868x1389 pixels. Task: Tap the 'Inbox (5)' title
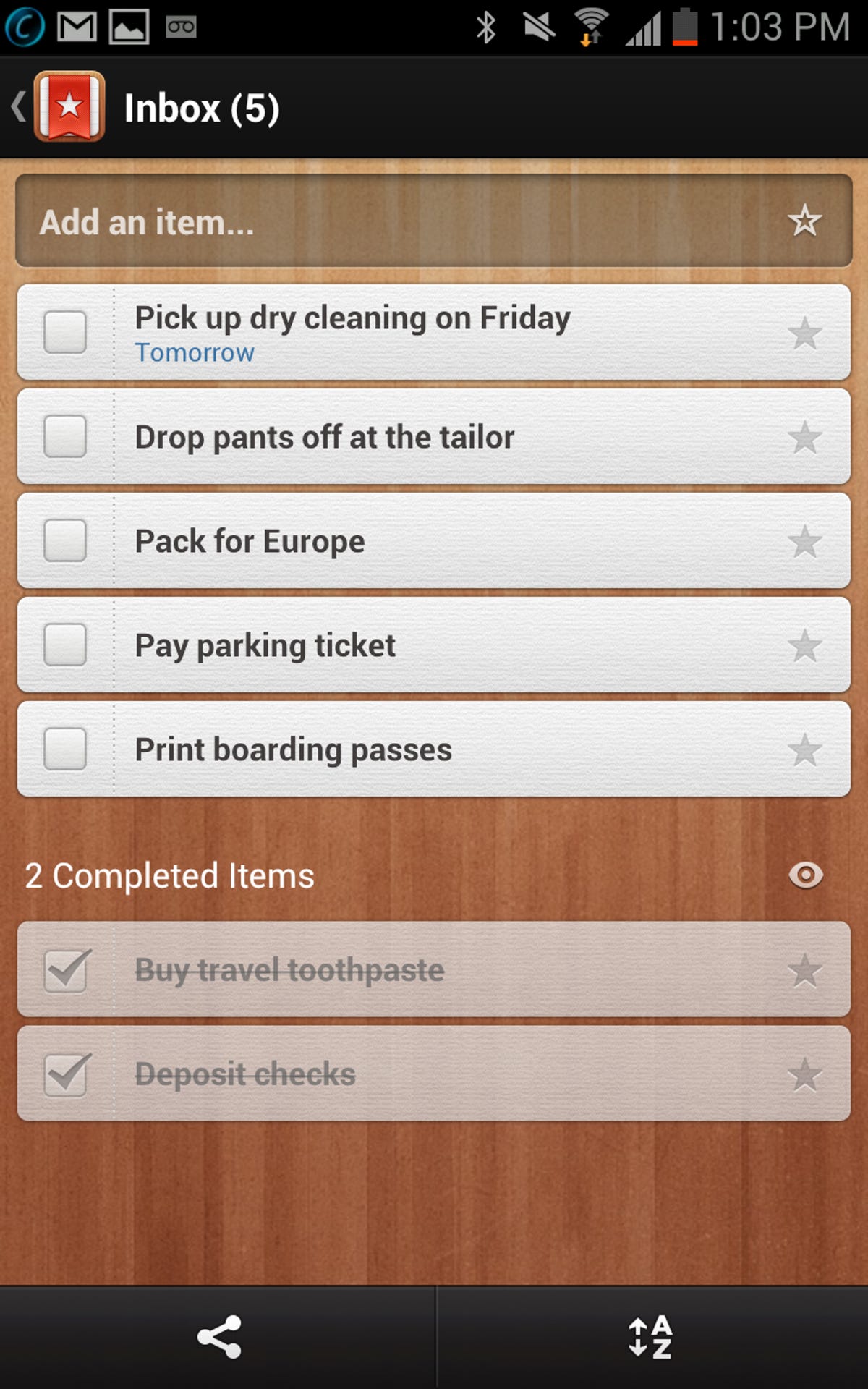tap(203, 107)
